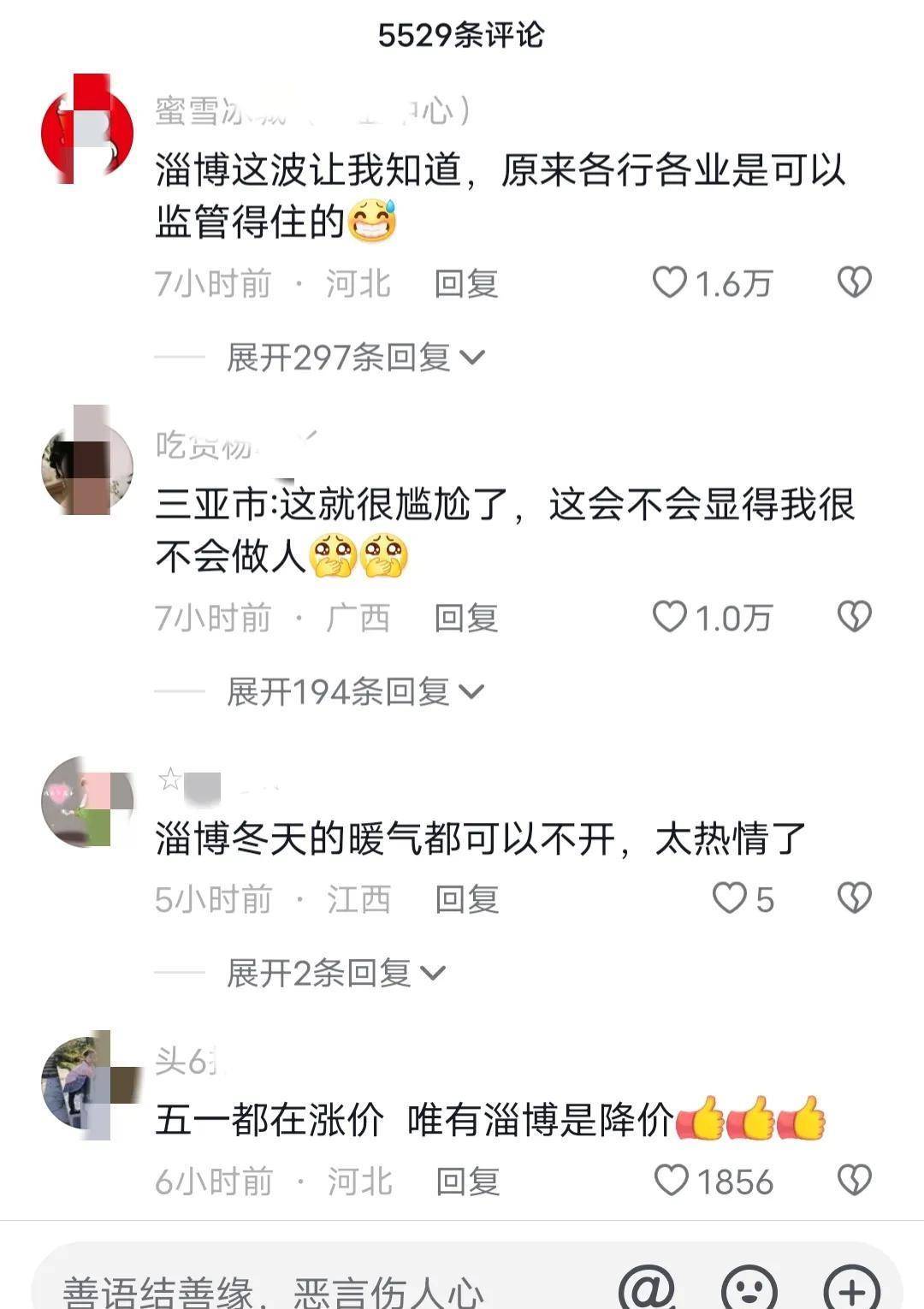Reply to the 江西 comment on 暖气

[466, 899]
